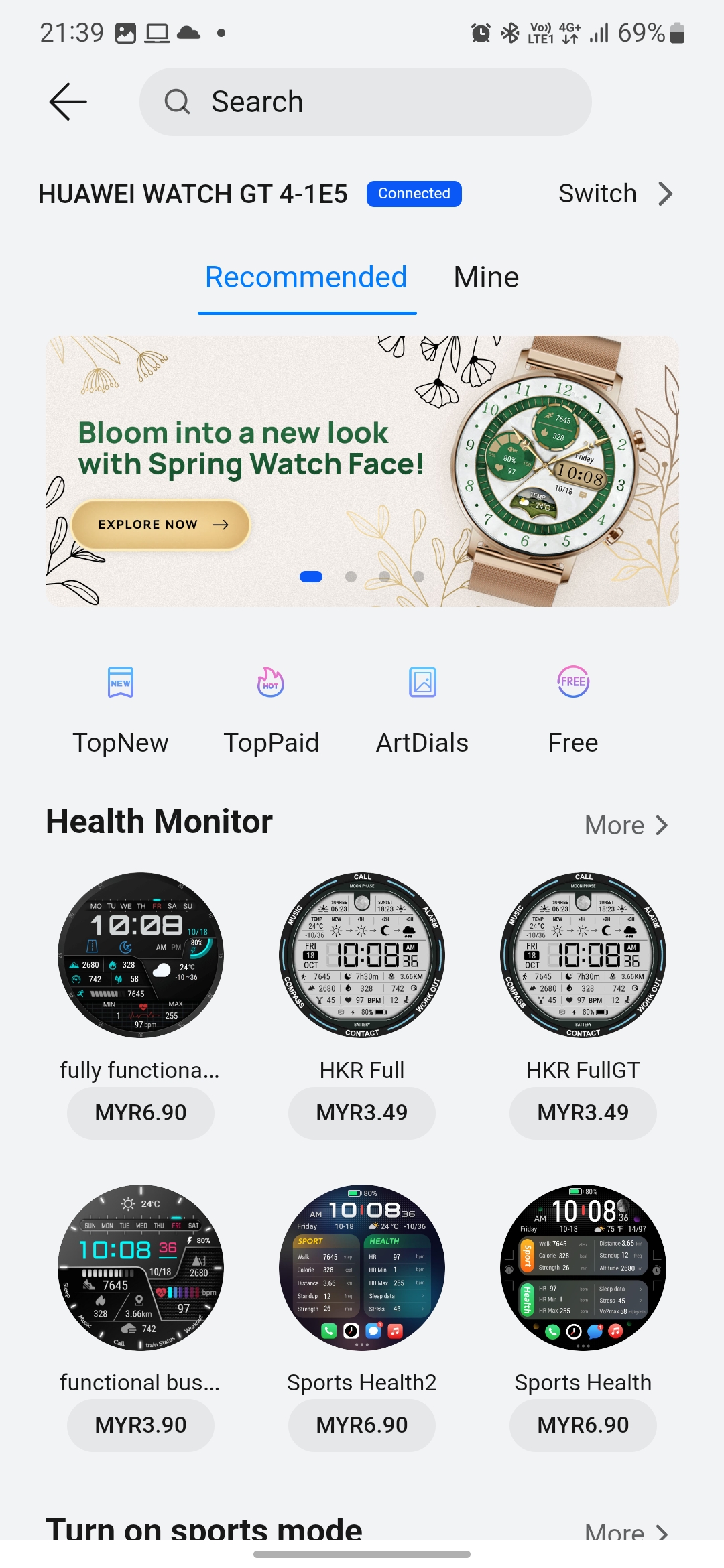The width and height of the screenshot is (724, 1568).
Task: Select the Recommended tab
Action: [306, 277]
